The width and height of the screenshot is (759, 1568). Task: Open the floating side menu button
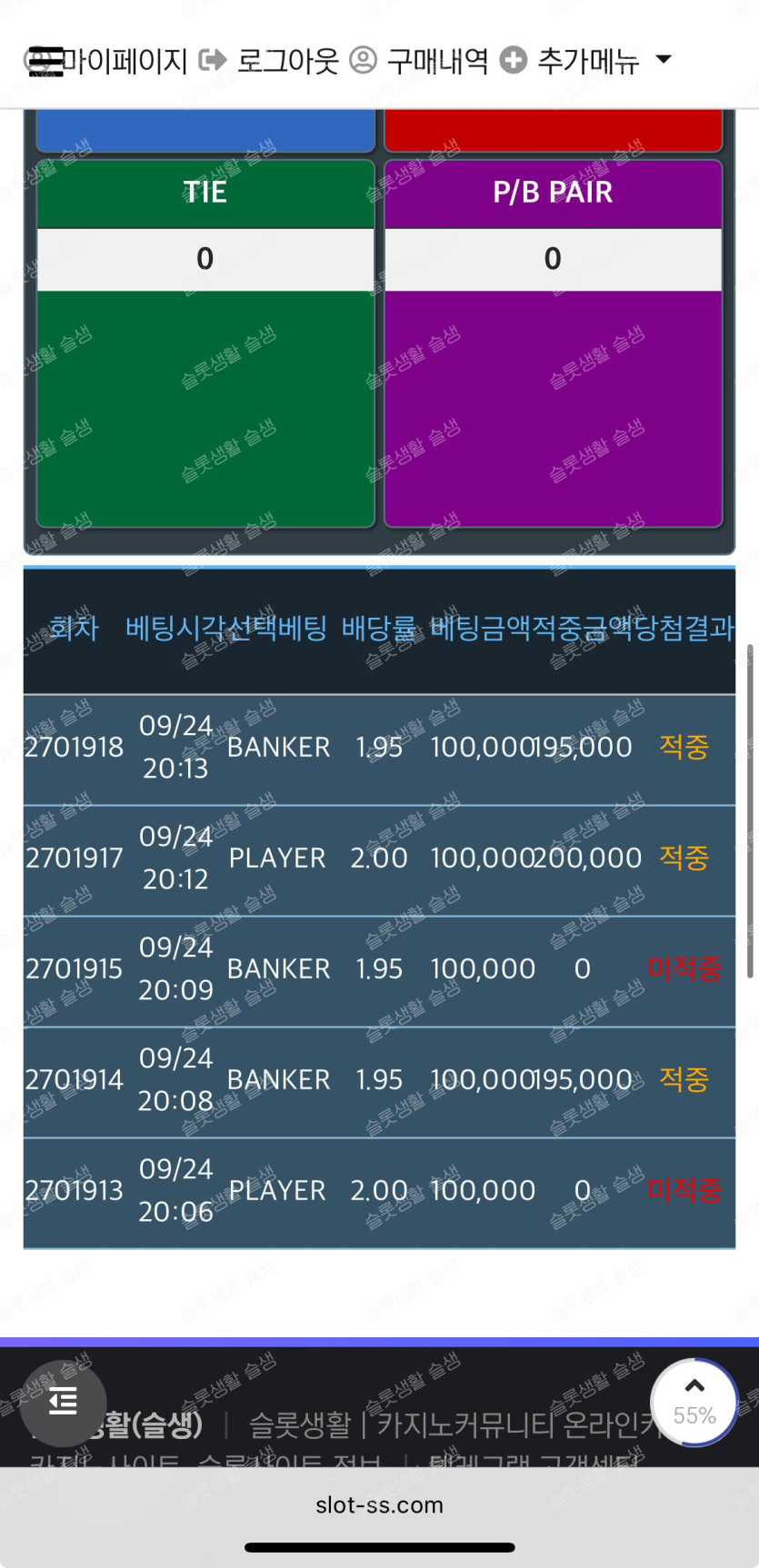63,1402
